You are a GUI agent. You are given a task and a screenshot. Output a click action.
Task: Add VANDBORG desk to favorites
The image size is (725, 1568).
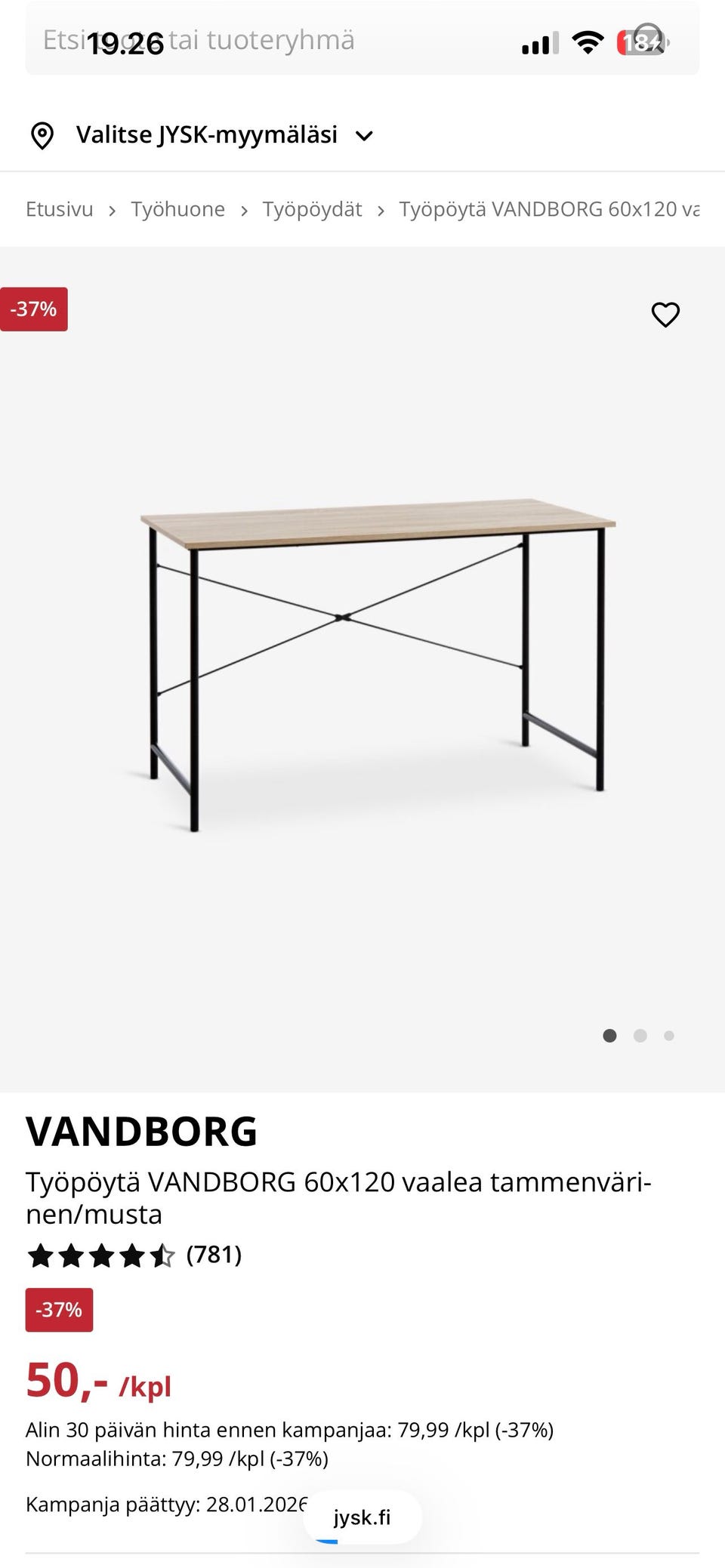tap(665, 314)
